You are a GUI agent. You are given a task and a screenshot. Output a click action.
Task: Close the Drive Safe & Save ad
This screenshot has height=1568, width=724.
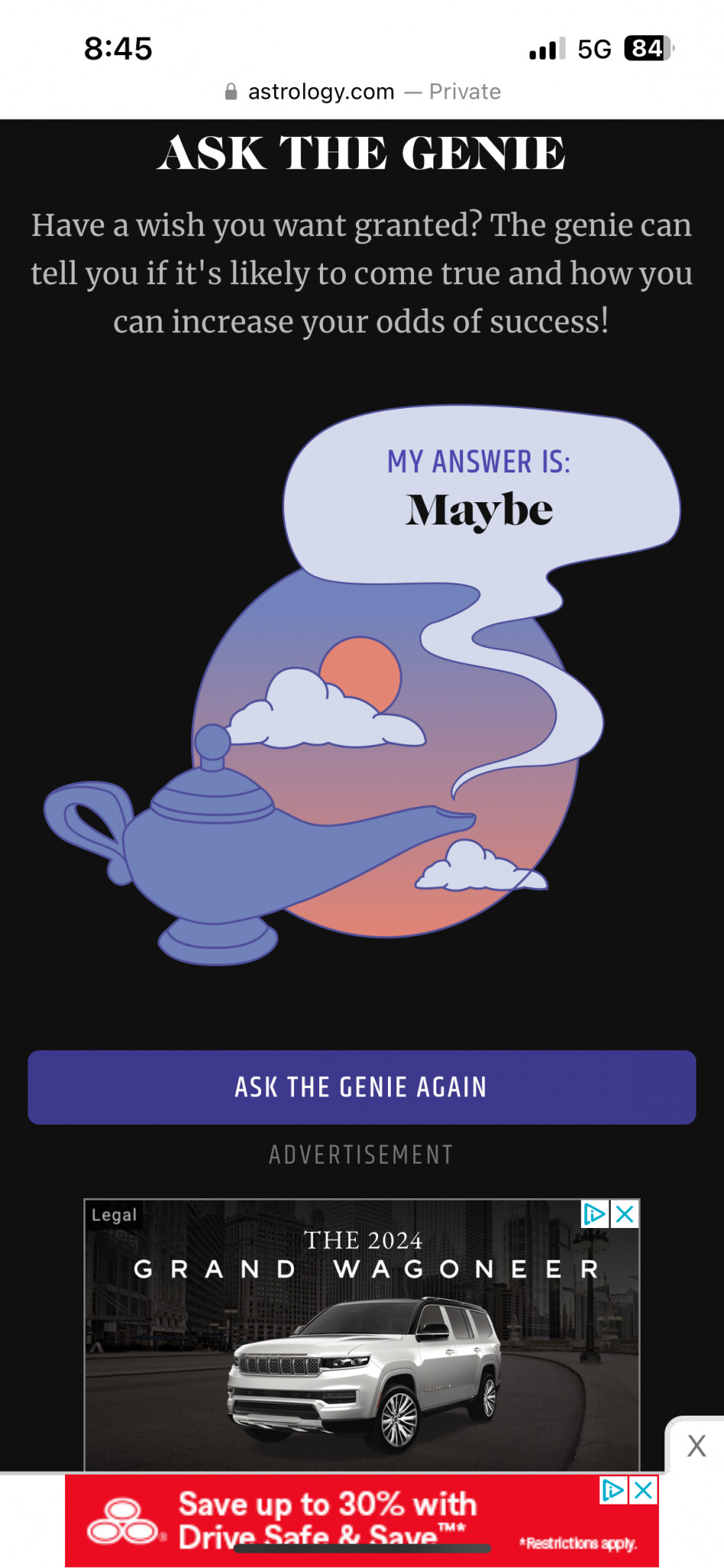[644, 1490]
